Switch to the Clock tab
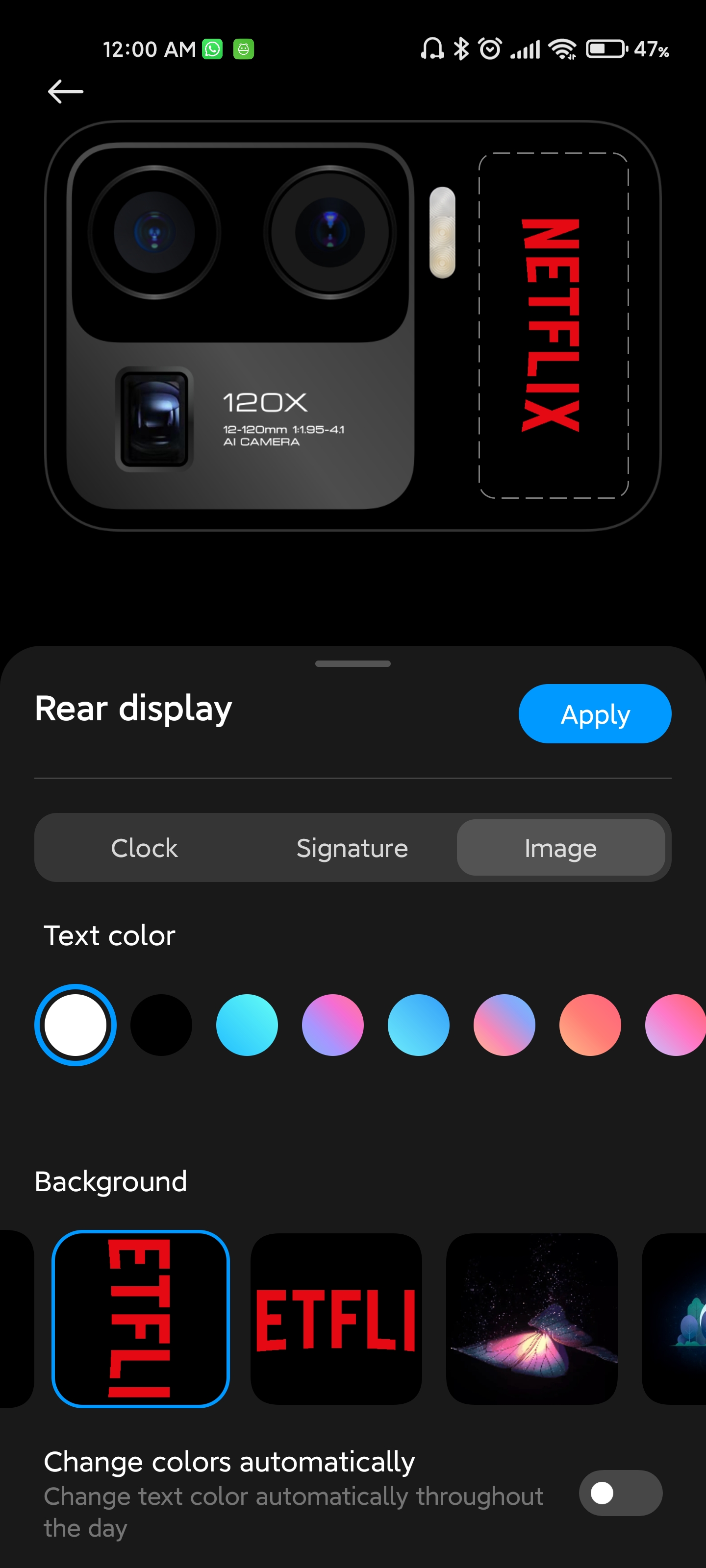706x1568 pixels. coord(144,847)
